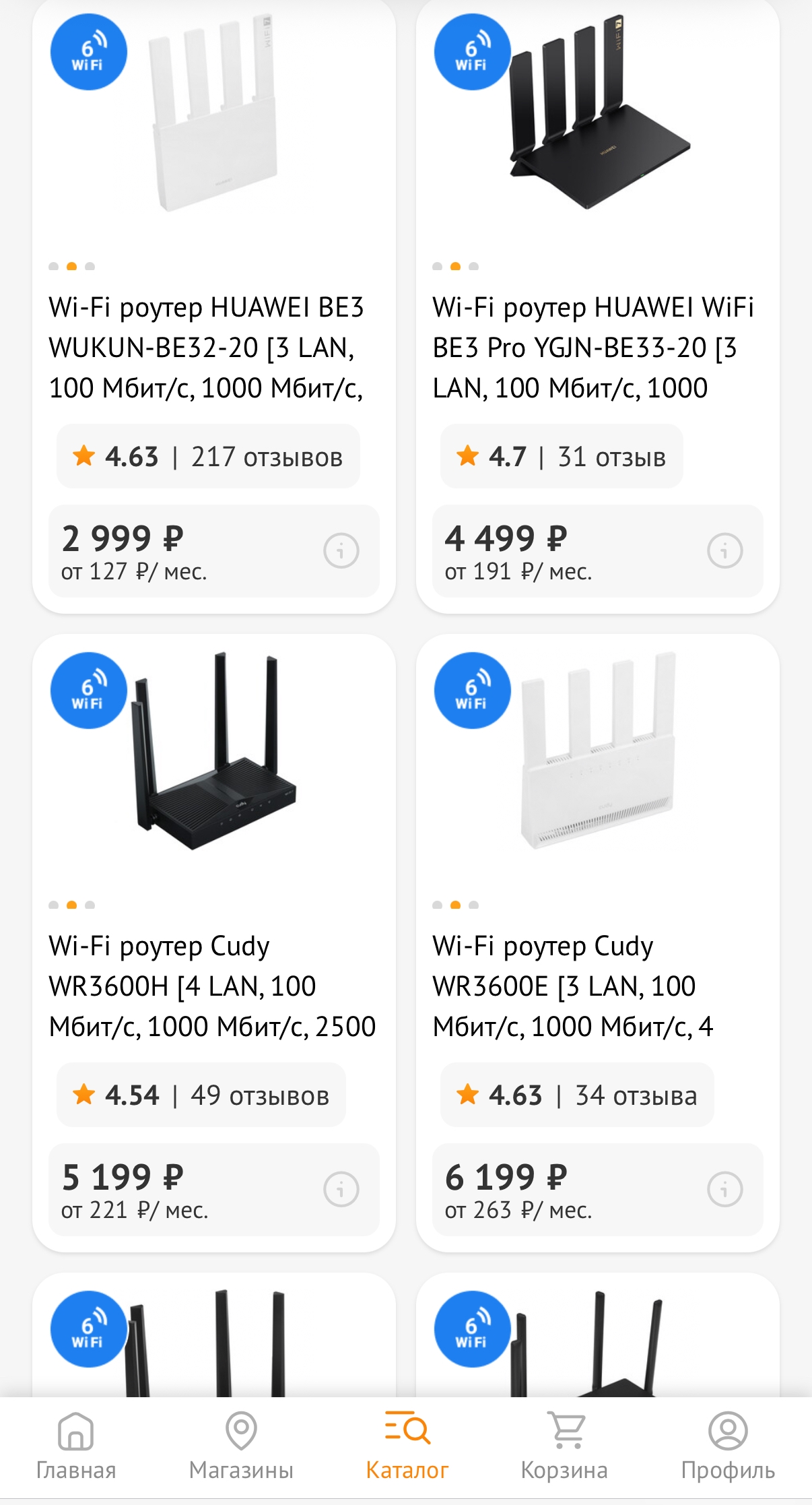The image size is (812, 1505).
Task: Go to the Корзина tab
Action: coord(564,1446)
